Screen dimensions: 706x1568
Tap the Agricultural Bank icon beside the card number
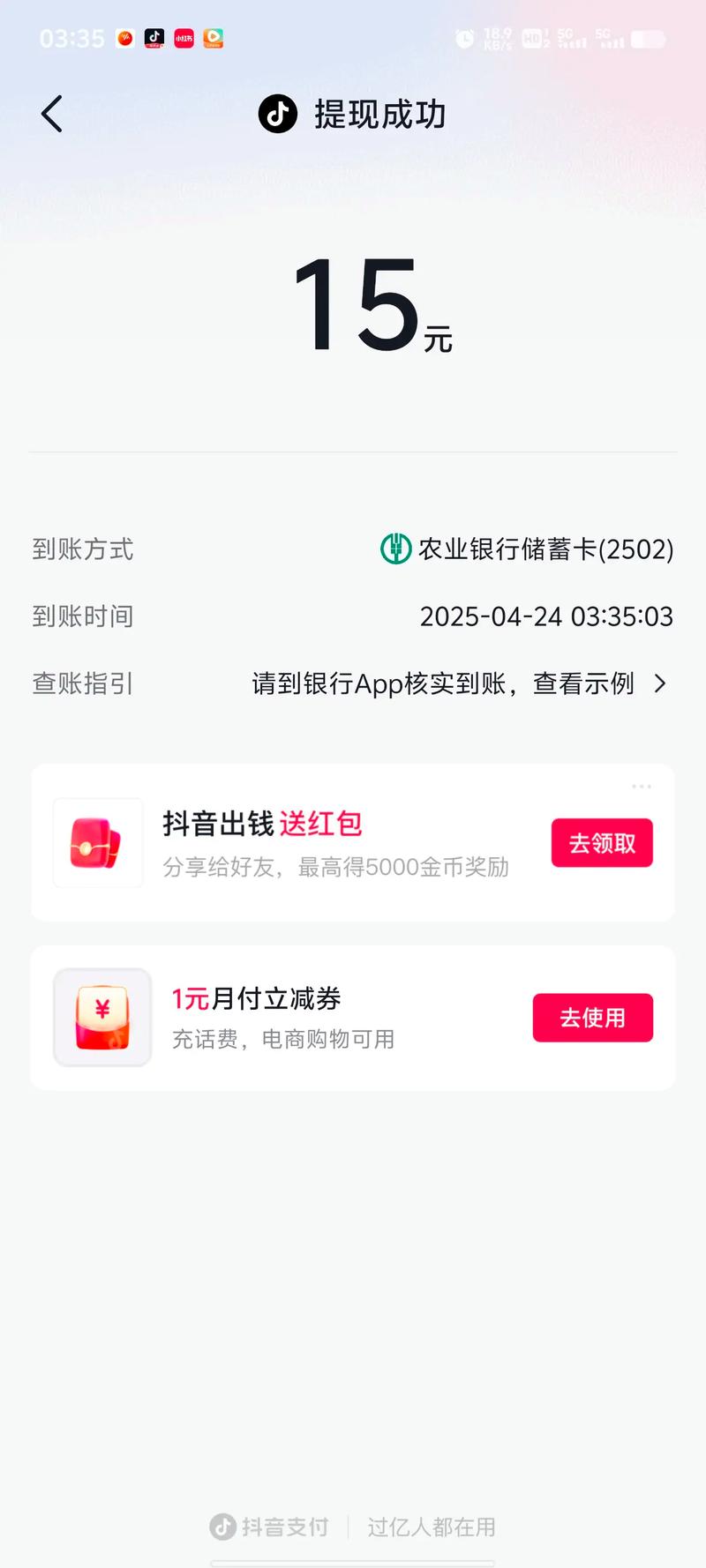pyautogui.click(x=397, y=549)
